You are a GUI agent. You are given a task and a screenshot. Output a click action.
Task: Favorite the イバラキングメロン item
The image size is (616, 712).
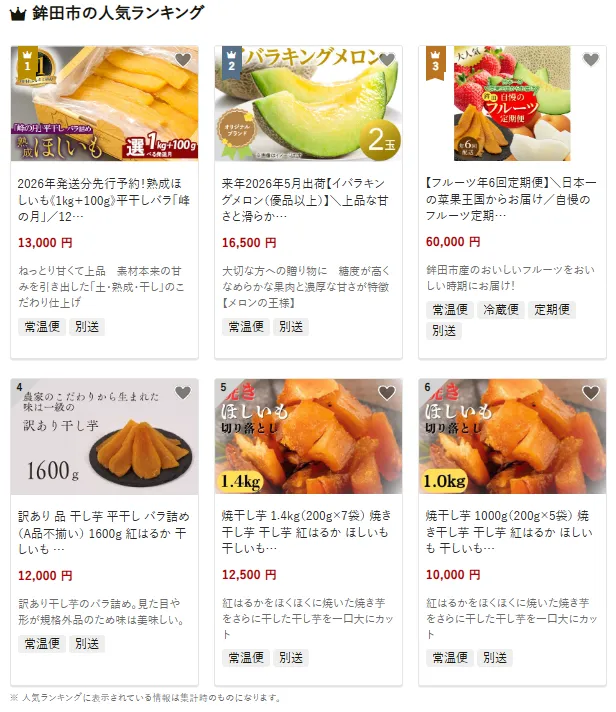click(386, 60)
